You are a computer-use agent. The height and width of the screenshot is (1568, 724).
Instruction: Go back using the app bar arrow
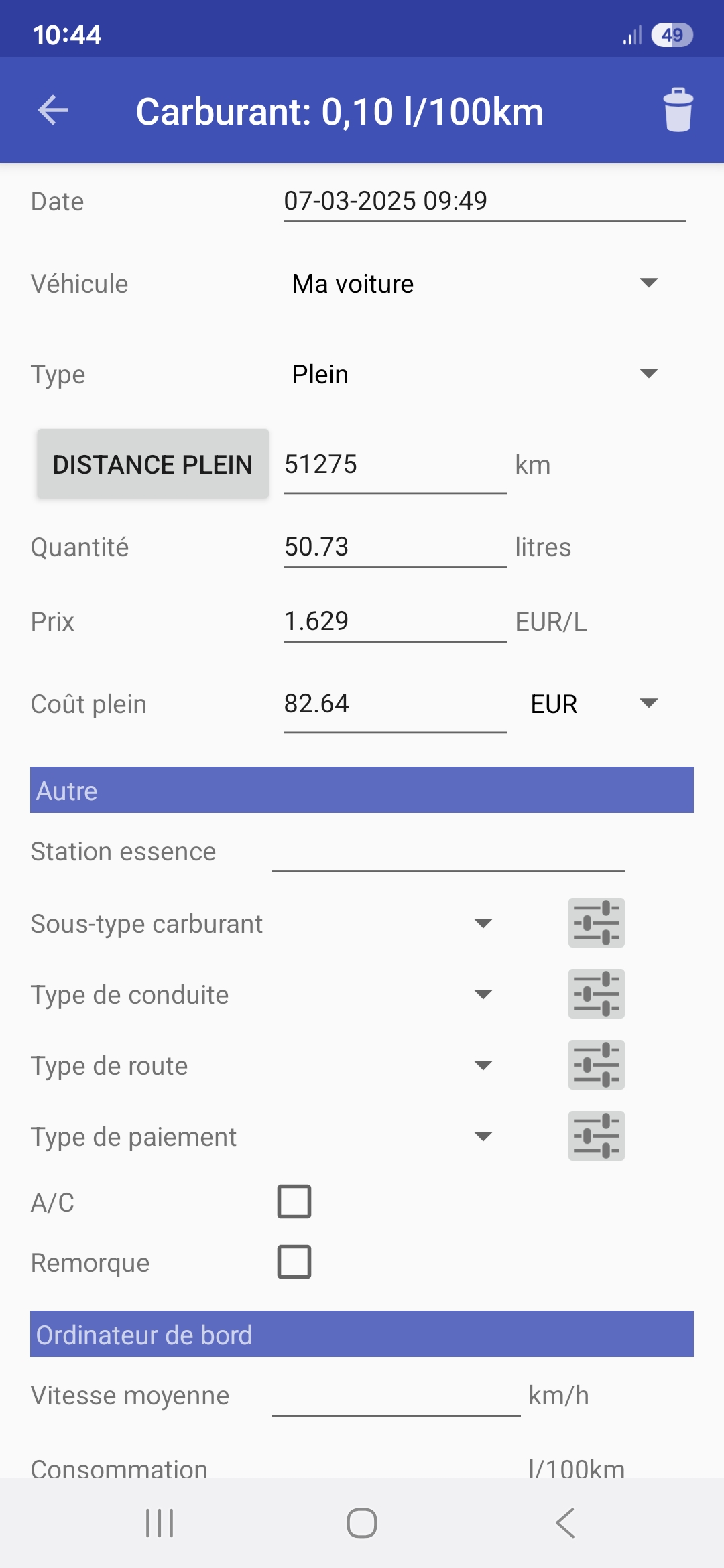54,111
